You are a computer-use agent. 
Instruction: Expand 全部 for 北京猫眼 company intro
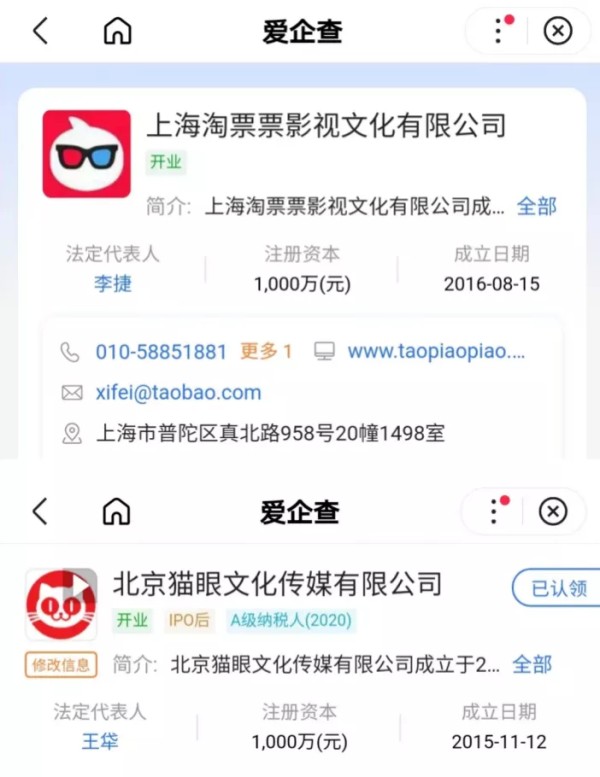coord(532,664)
